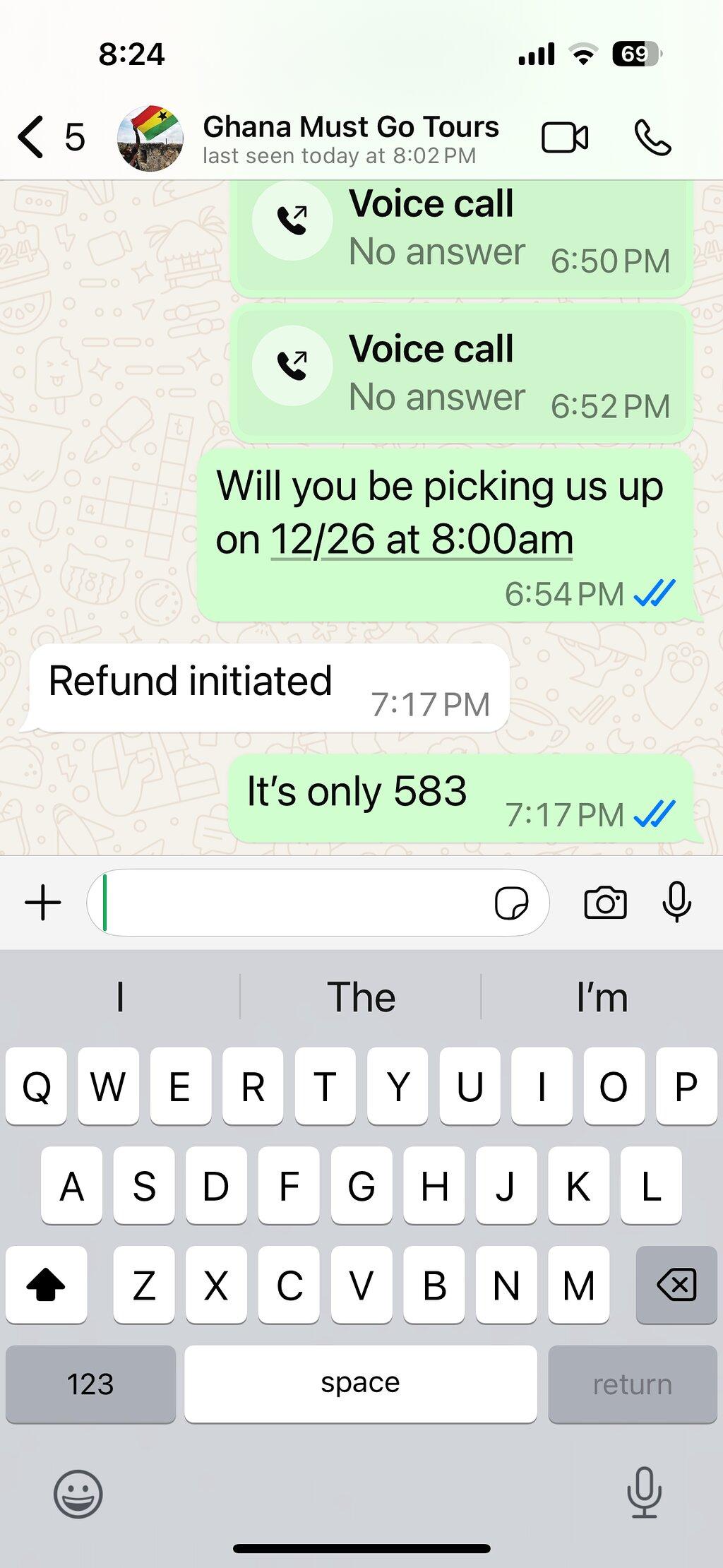Start keyboard dictation
This screenshot has height=1568, width=723.
[644, 1492]
